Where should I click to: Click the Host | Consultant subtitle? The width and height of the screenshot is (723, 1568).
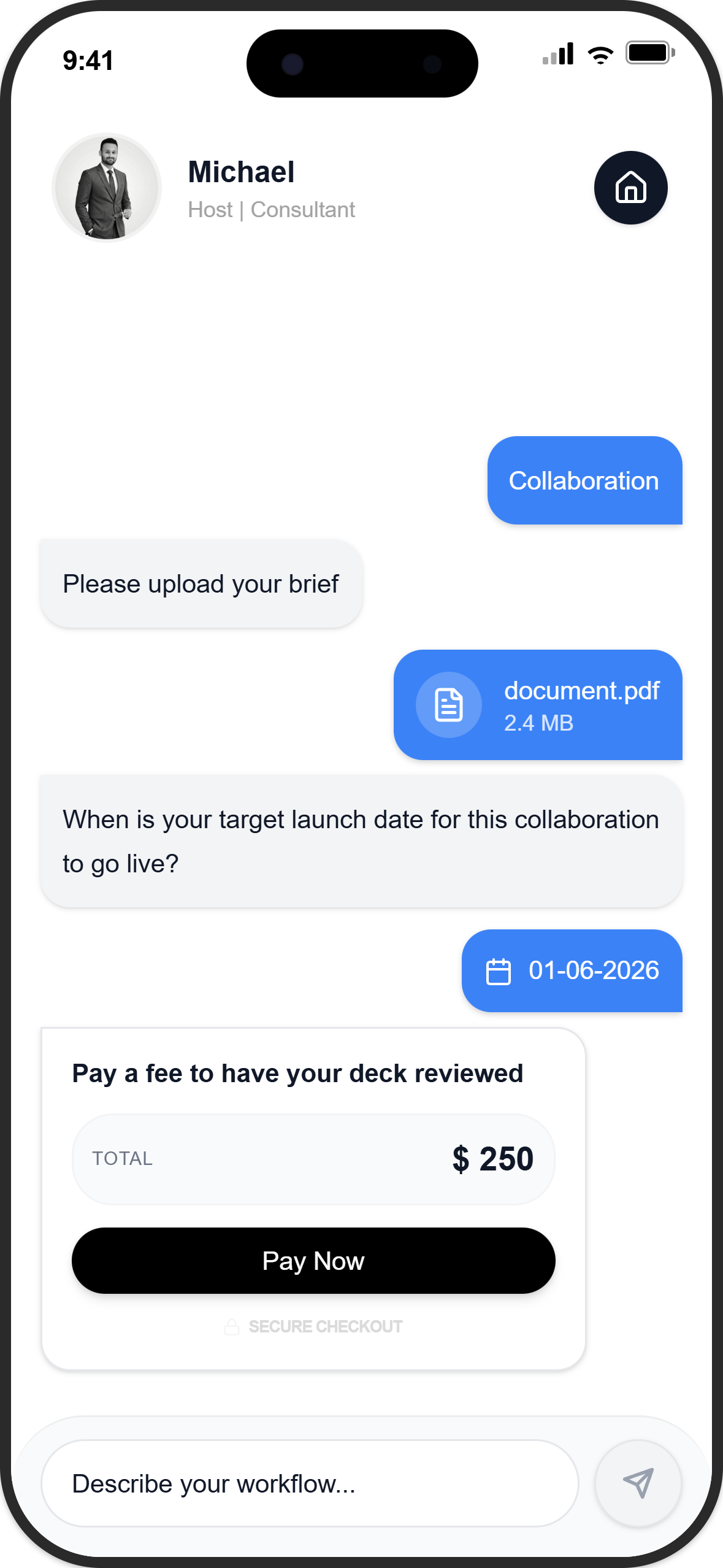click(x=272, y=210)
